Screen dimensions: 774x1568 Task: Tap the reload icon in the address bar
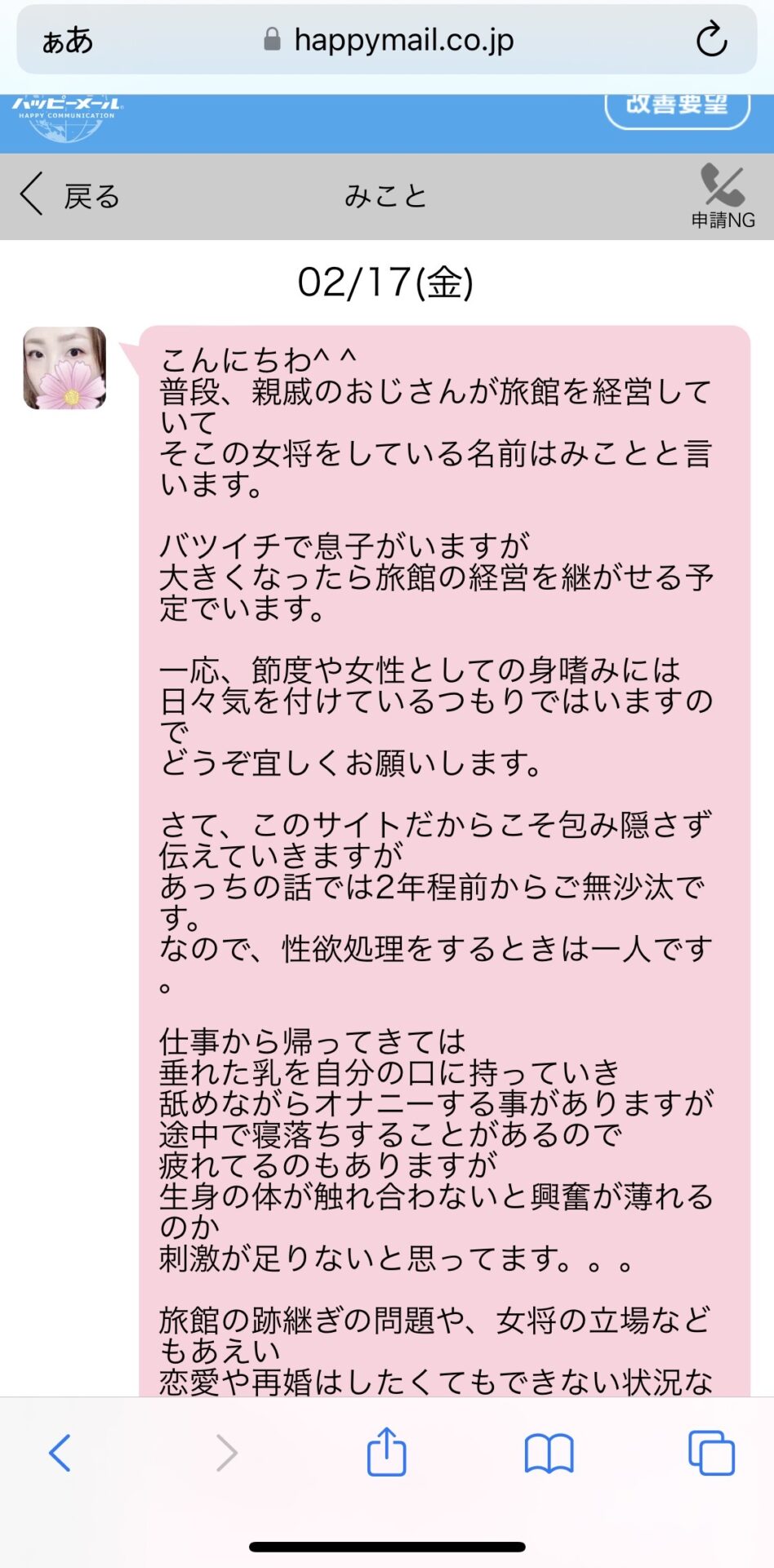712,40
